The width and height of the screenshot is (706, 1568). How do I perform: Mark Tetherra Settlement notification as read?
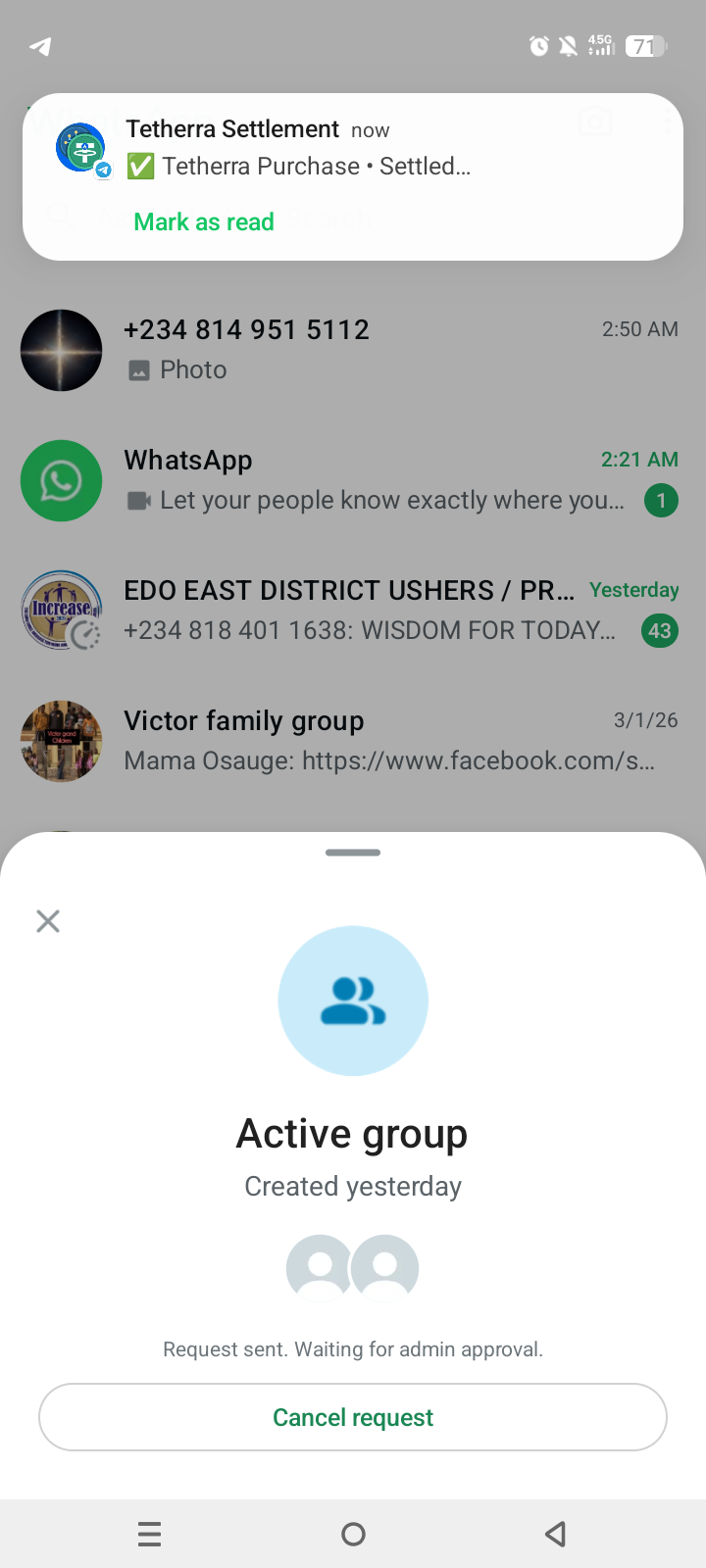click(x=204, y=222)
